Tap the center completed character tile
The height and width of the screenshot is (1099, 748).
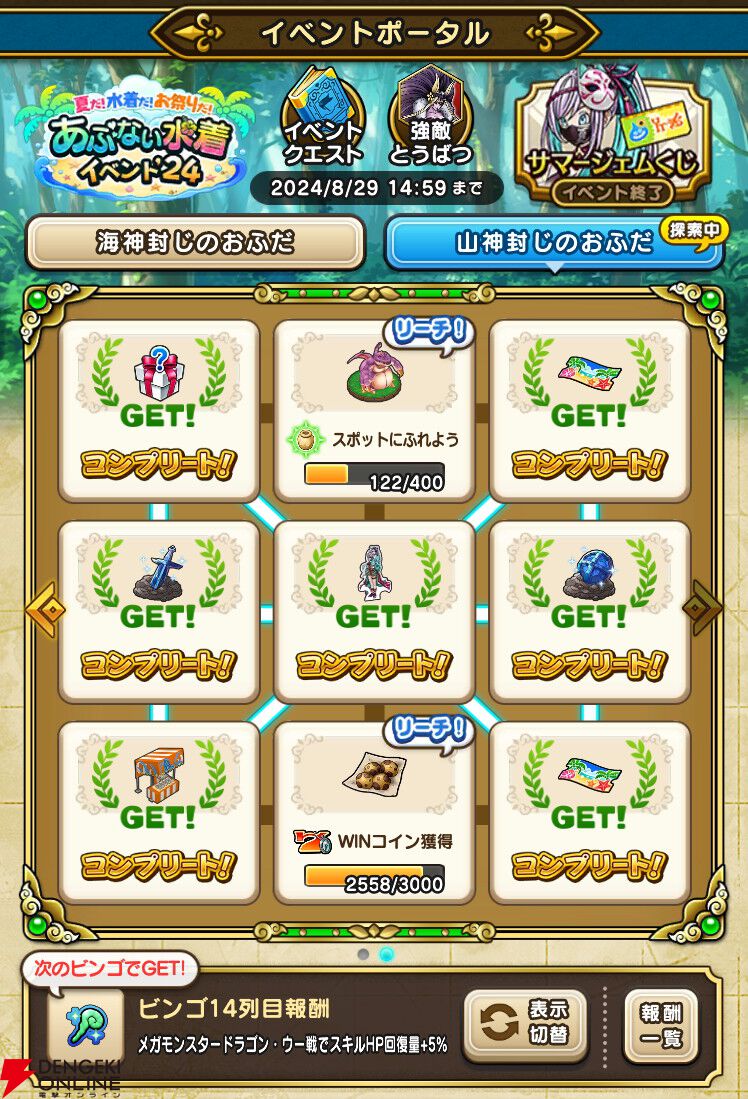[x=374, y=612]
